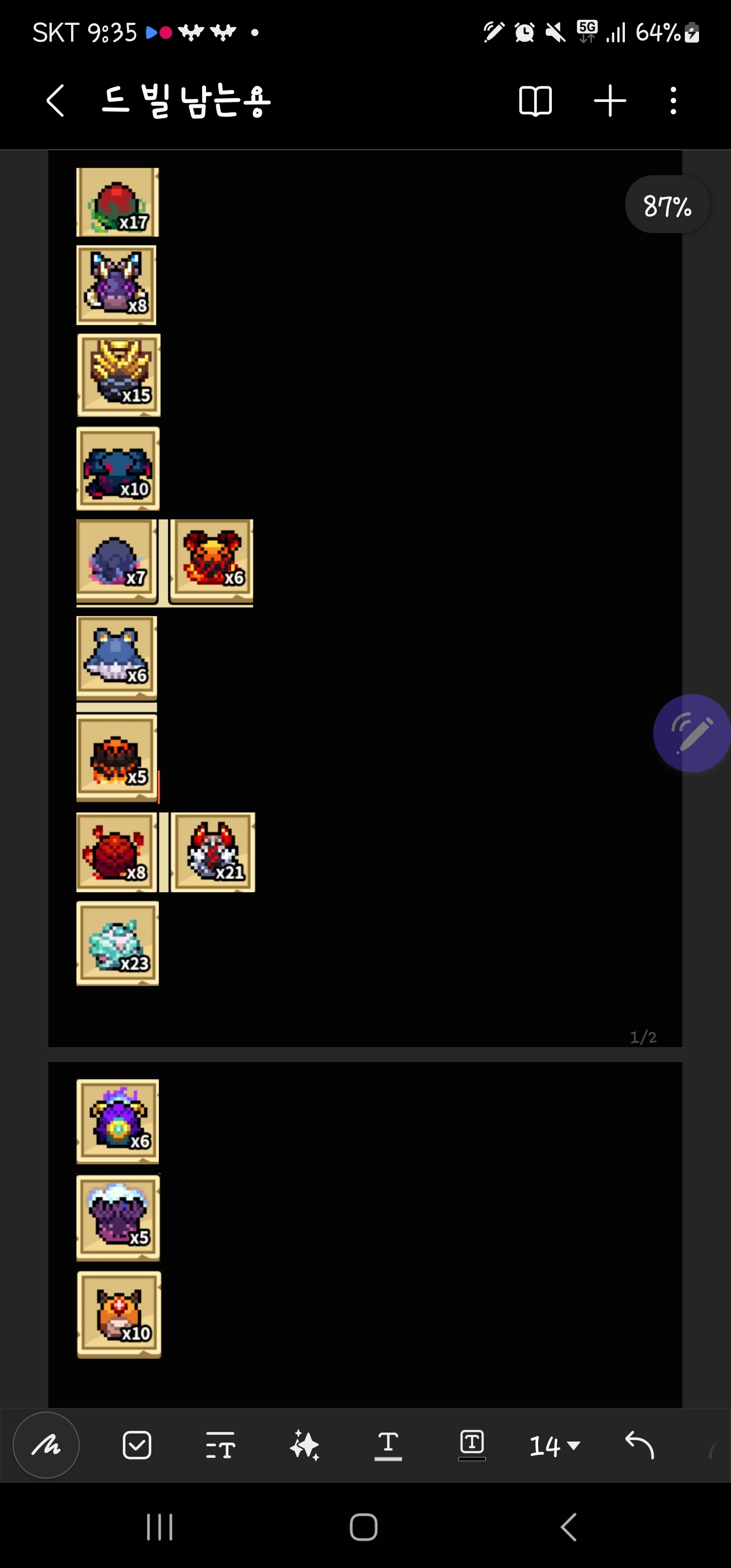Open recent apps from navigation bar
The image size is (731, 1568).
[160, 1526]
